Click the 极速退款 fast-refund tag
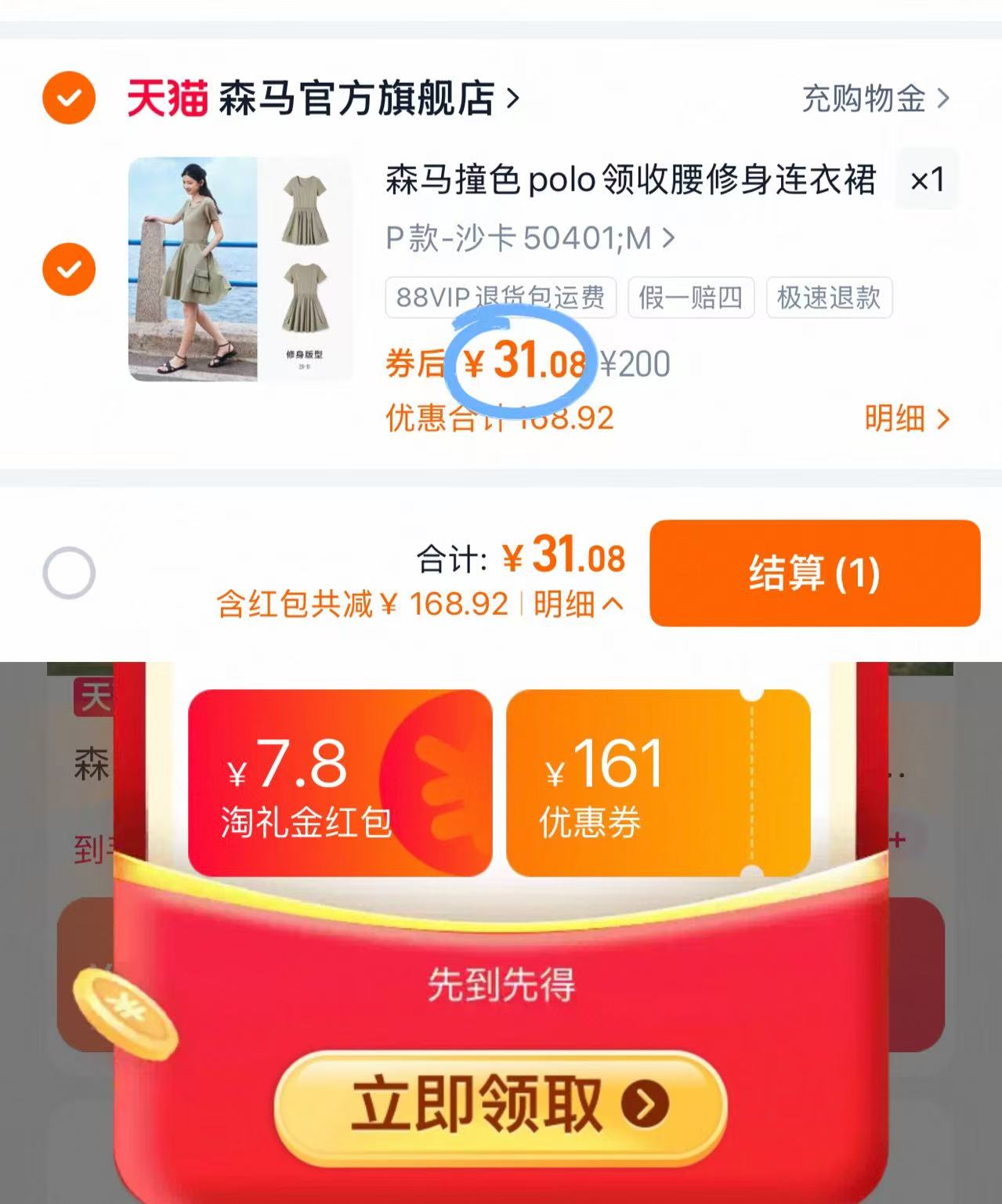The height and width of the screenshot is (1204, 1002). pyautogui.click(x=830, y=298)
